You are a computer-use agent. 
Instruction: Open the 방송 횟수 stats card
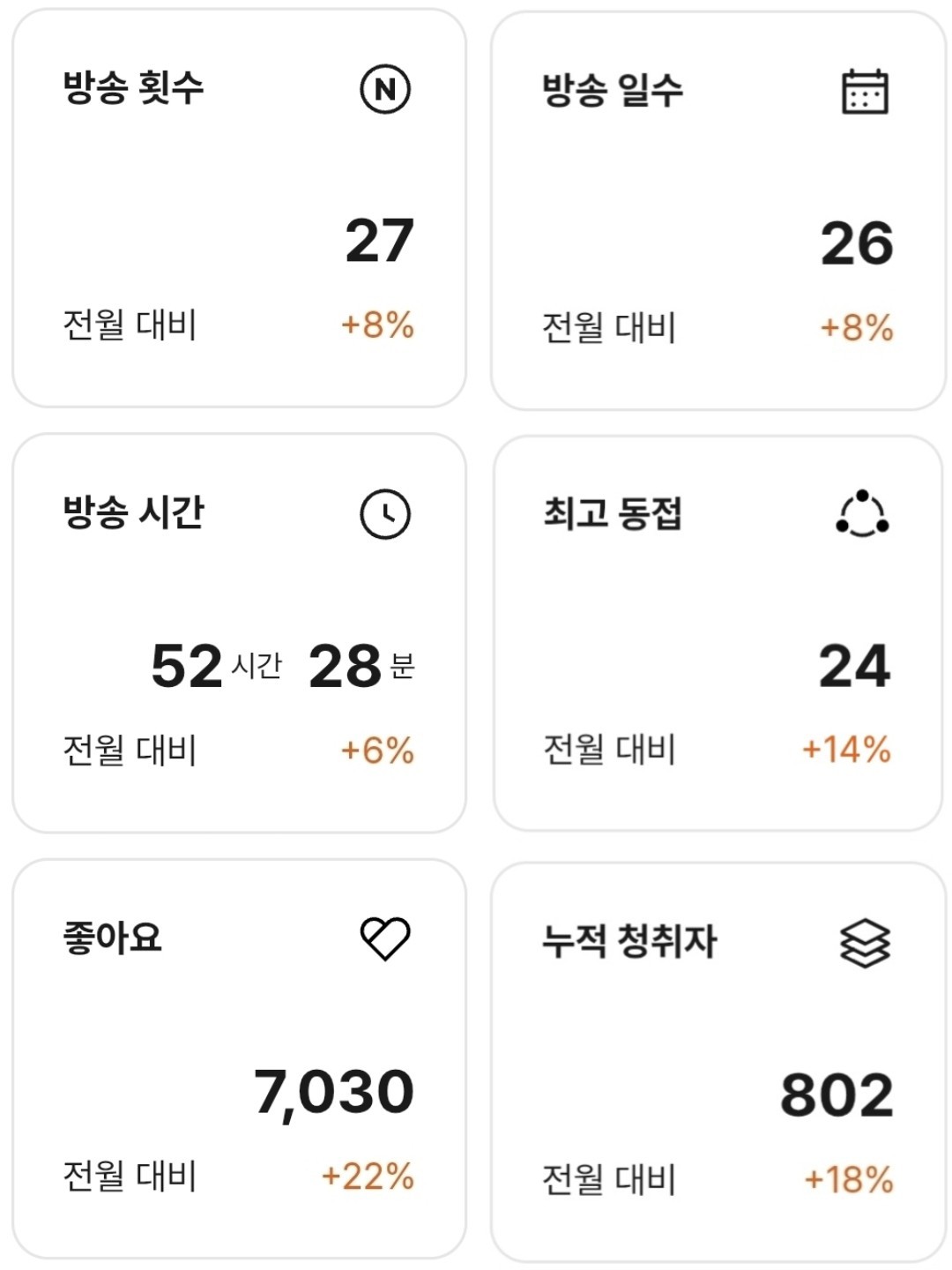click(239, 208)
